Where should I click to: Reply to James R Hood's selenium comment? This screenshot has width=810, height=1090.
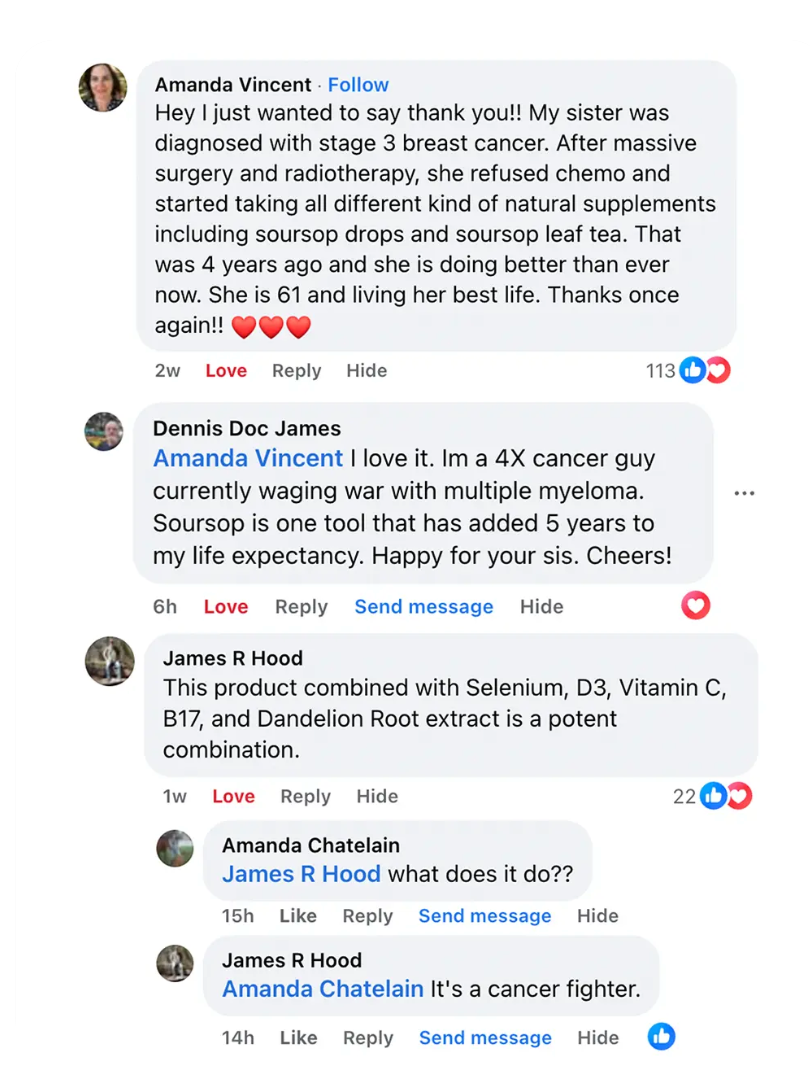click(305, 796)
